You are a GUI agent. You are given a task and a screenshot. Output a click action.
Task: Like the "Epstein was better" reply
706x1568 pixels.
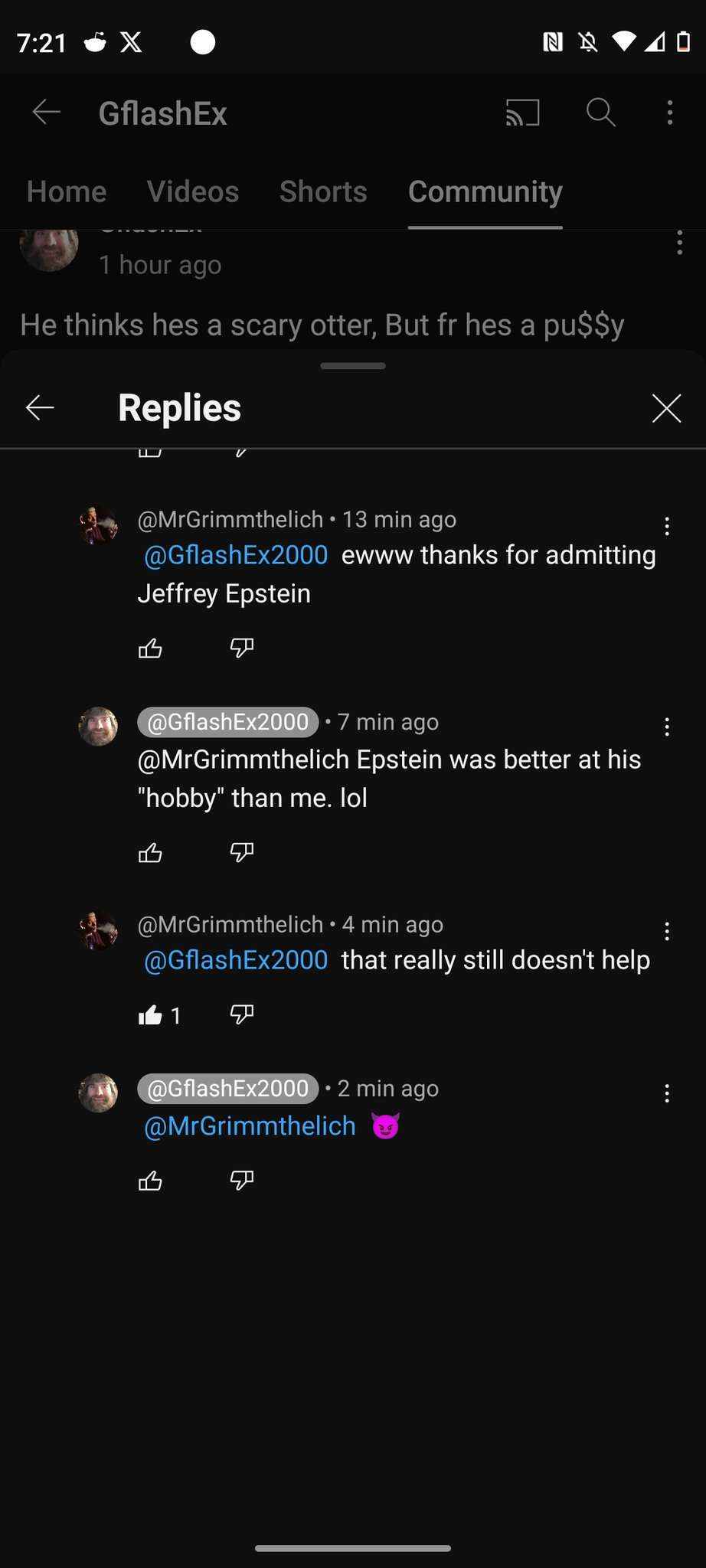tap(150, 852)
